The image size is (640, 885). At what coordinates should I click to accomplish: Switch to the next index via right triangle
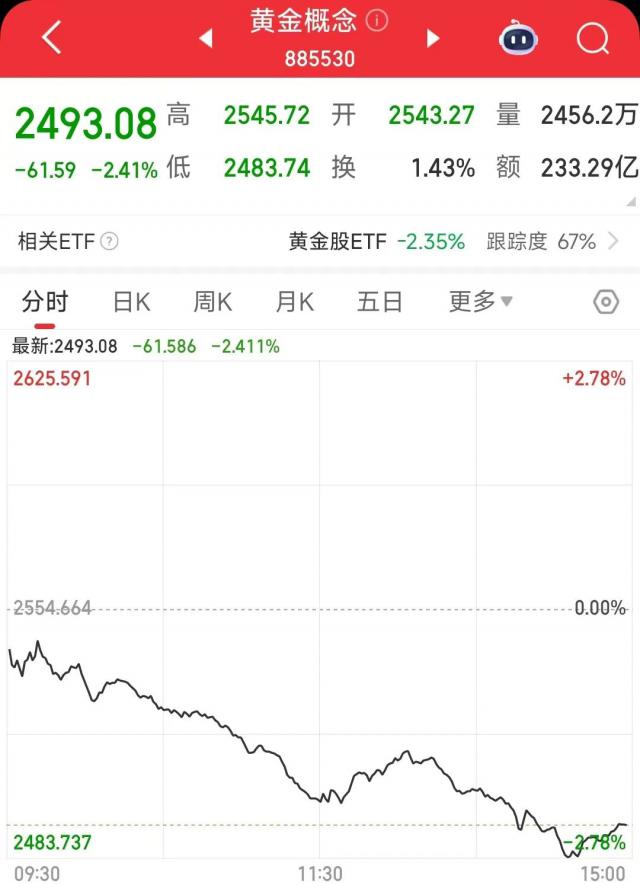[x=433, y=39]
